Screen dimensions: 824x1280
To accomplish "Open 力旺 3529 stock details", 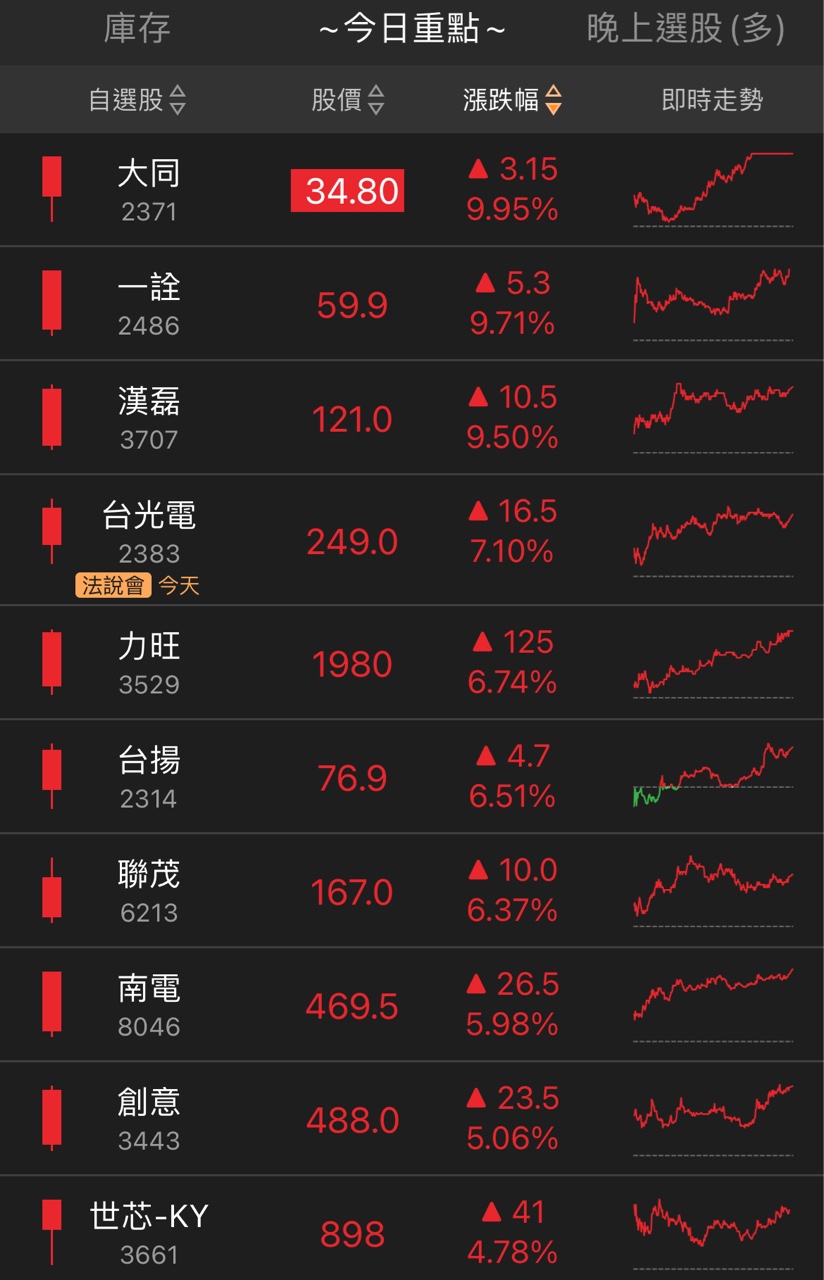I will (x=148, y=663).
